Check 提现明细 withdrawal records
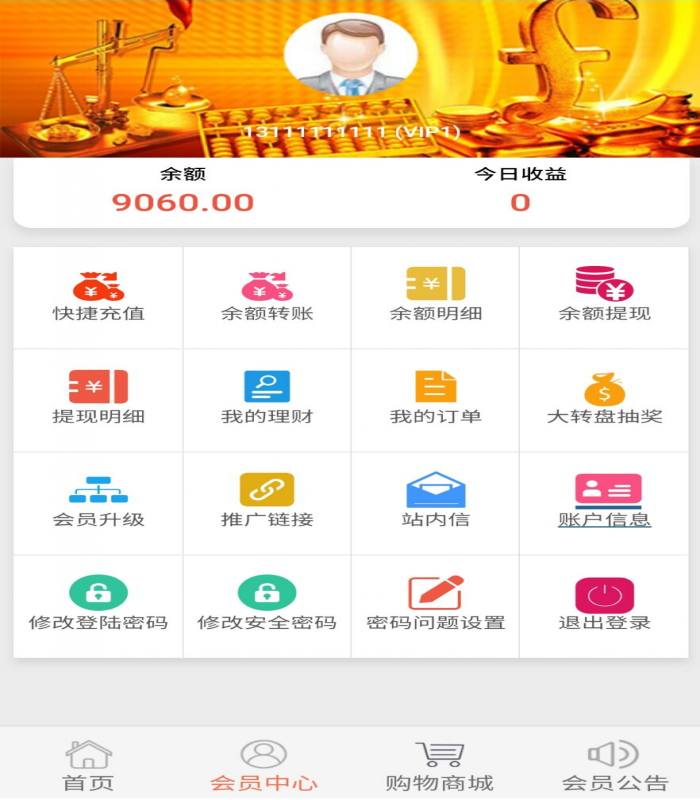Screen dimensions: 700x800 point(98,400)
